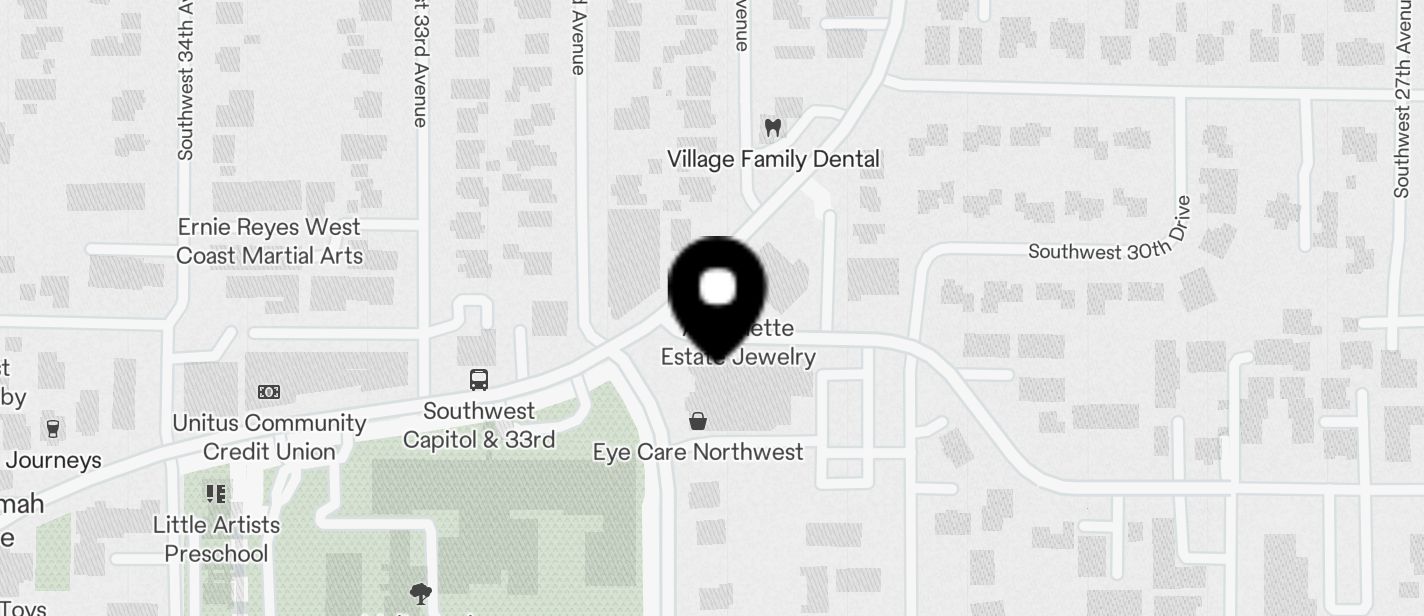This screenshot has height=616, width=1424.
Task: Select Unitus Community Credit Union marker
Action: 269,392
